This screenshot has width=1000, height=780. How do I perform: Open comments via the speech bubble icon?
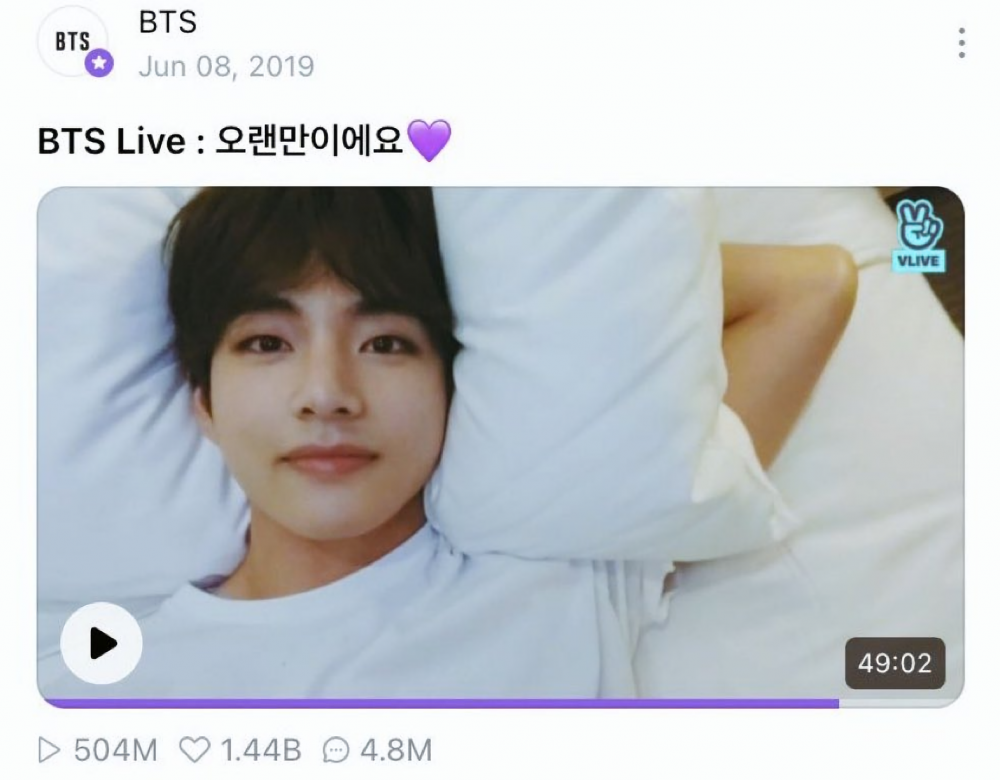point(336,749)
